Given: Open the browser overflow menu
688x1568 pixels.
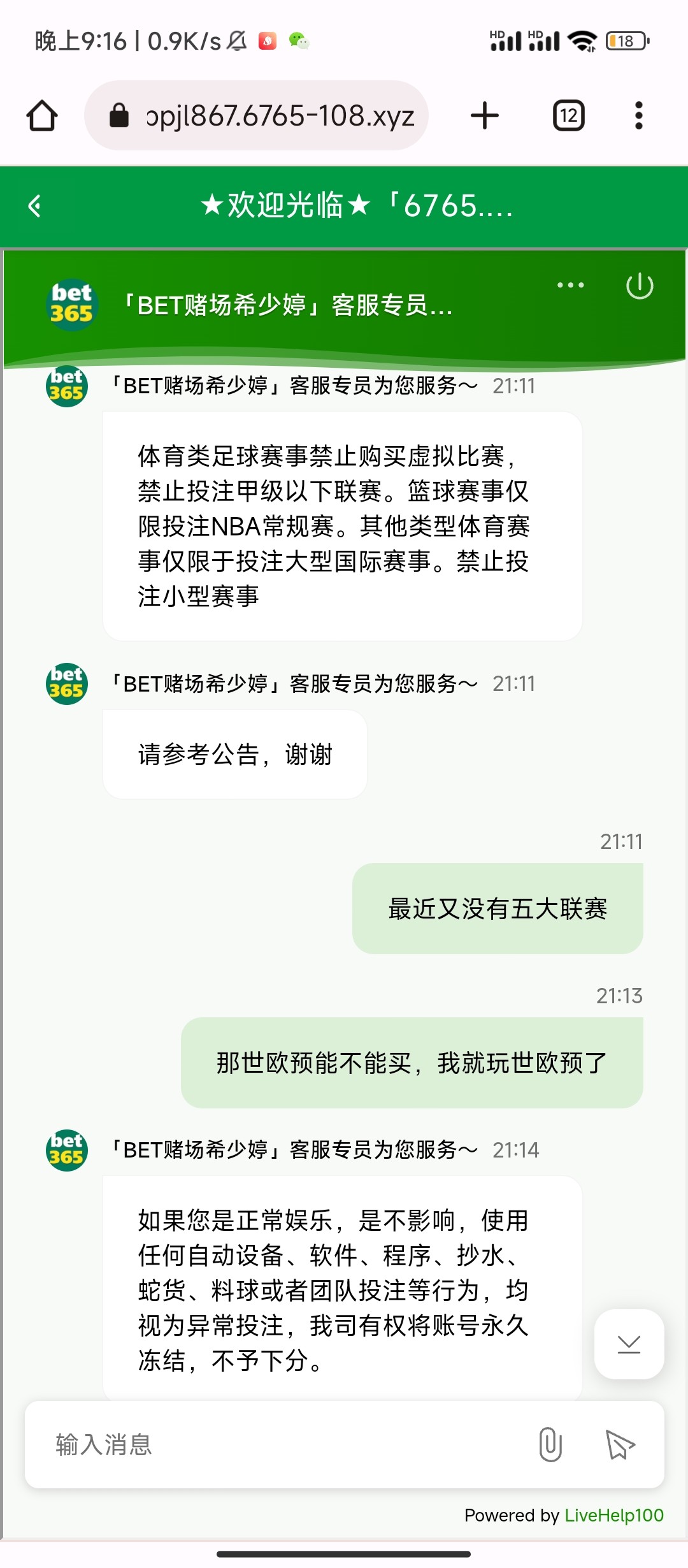Looking at the screenshot, I should [638, 116].
